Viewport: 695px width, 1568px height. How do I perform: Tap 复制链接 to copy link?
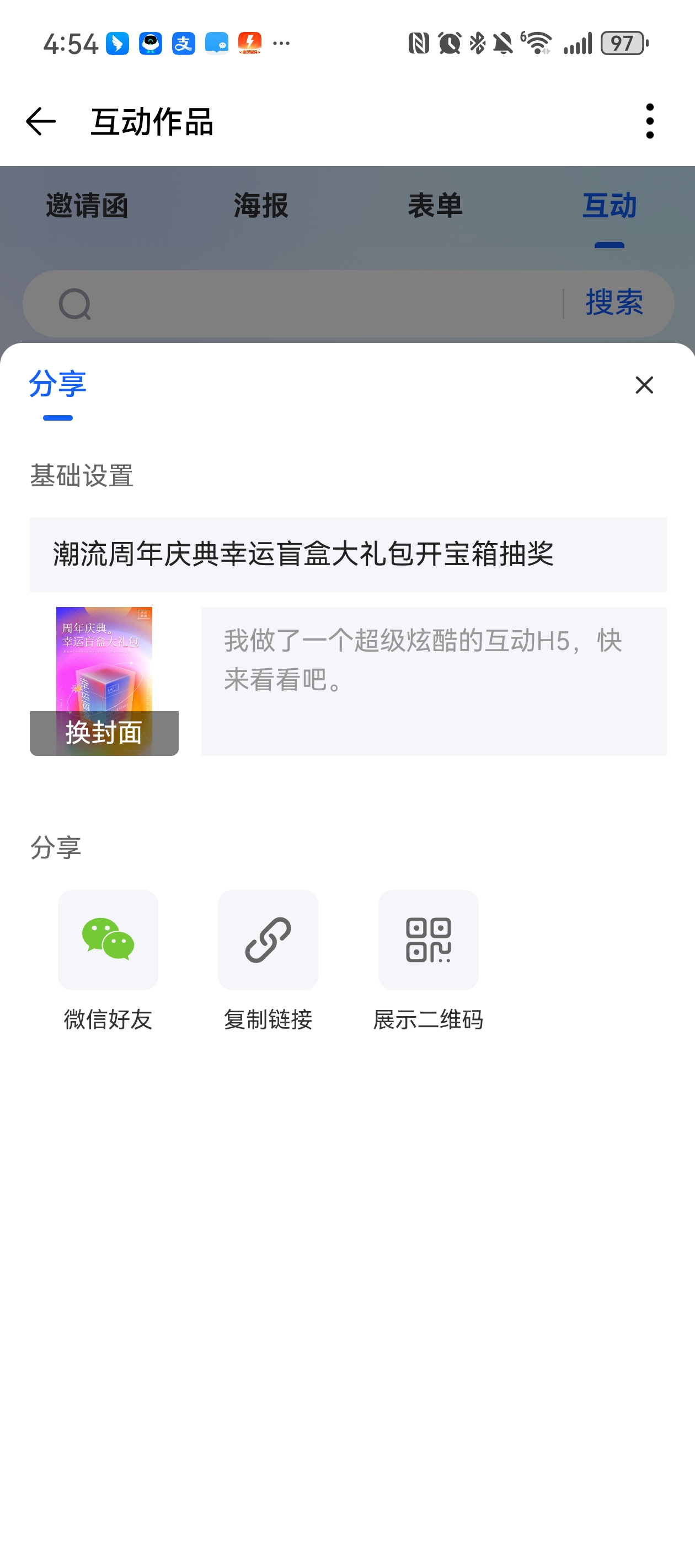[x=268, y=940]
